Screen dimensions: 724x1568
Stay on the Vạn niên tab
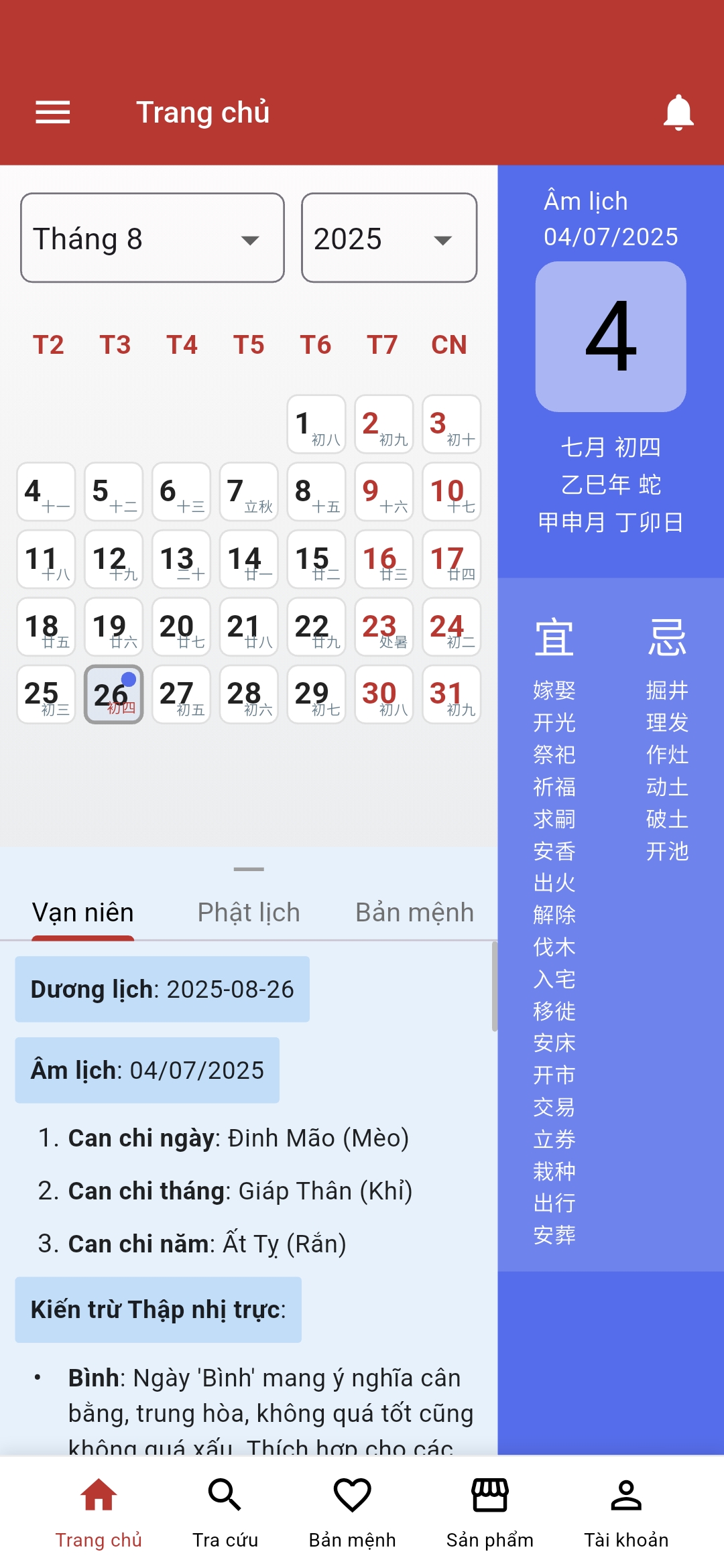pyautogui.click(x=82, y=911)
